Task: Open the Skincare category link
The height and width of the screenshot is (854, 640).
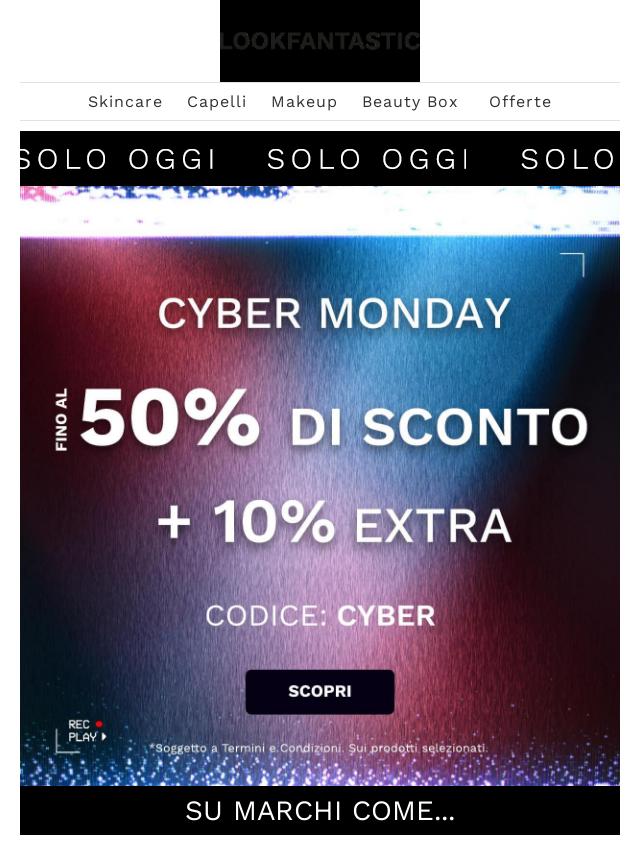Action: coord(125,102)
